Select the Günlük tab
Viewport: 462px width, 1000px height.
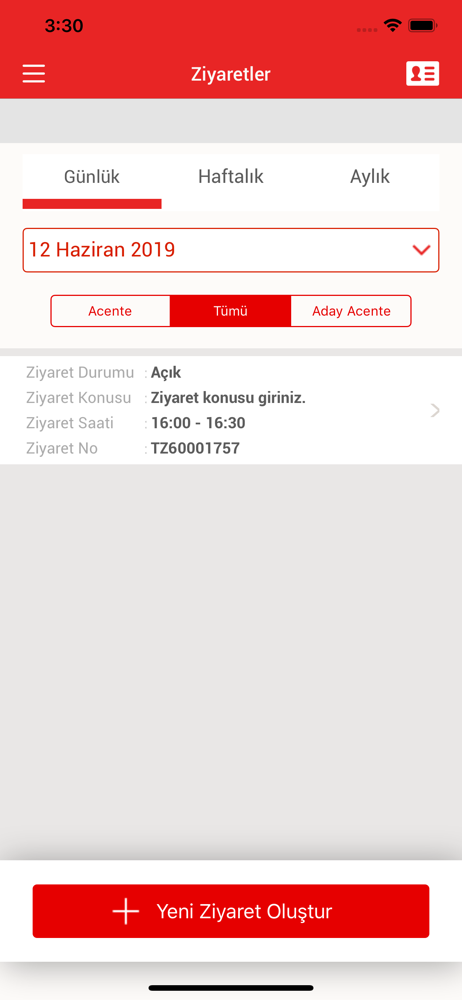click(x=92, y=177)
